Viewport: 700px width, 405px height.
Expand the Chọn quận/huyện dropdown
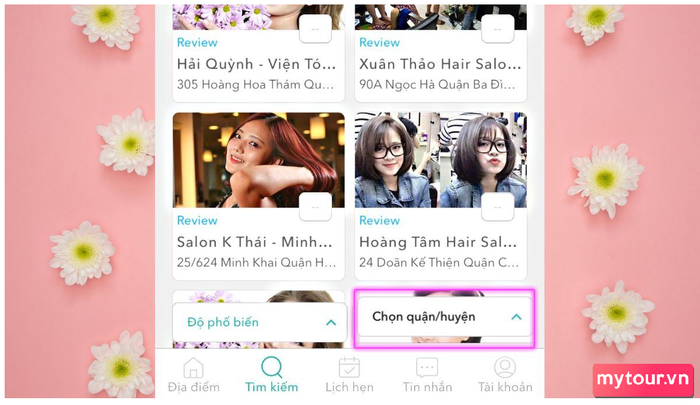445,316
